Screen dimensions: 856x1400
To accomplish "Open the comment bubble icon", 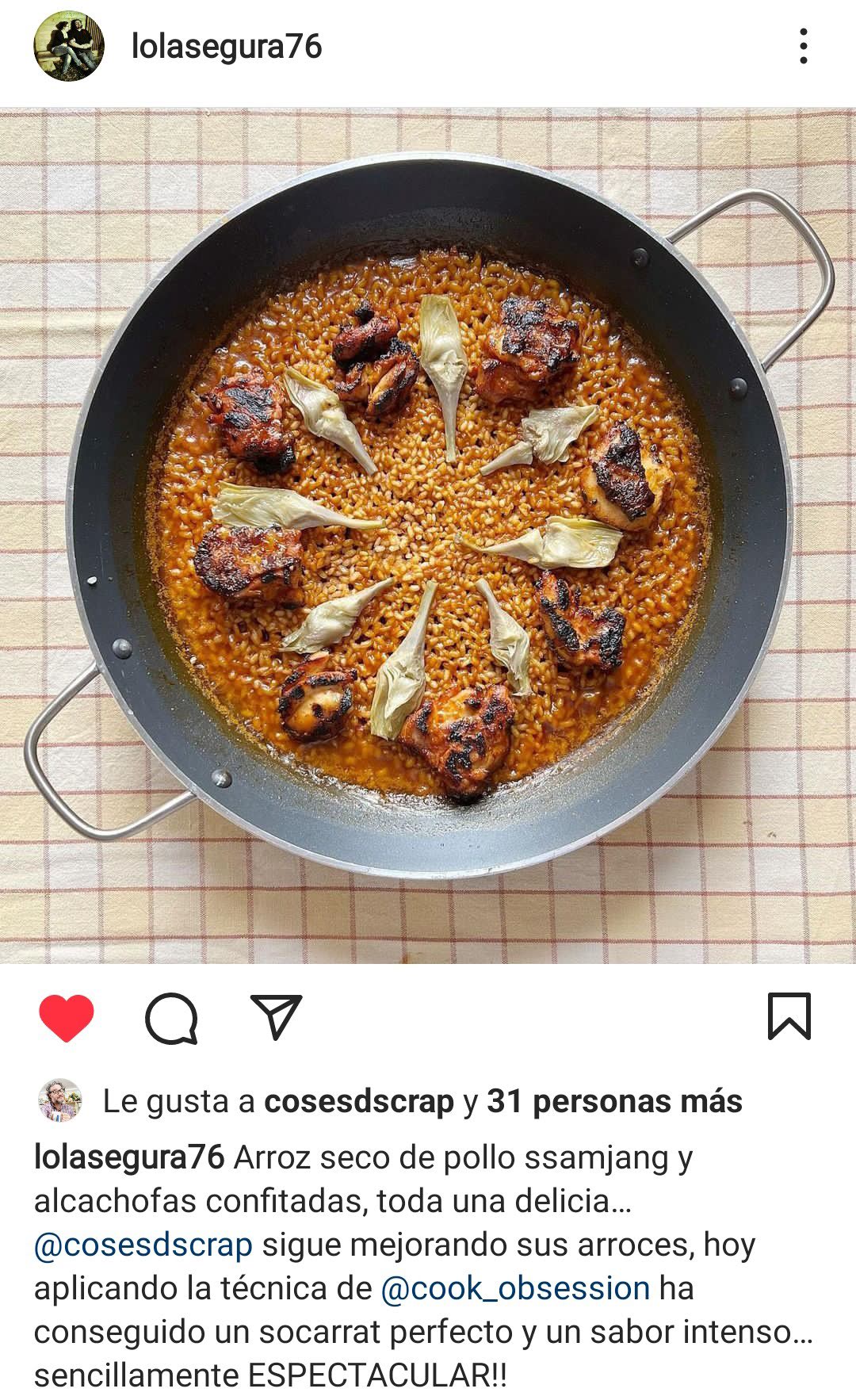I will point(172,1018).
